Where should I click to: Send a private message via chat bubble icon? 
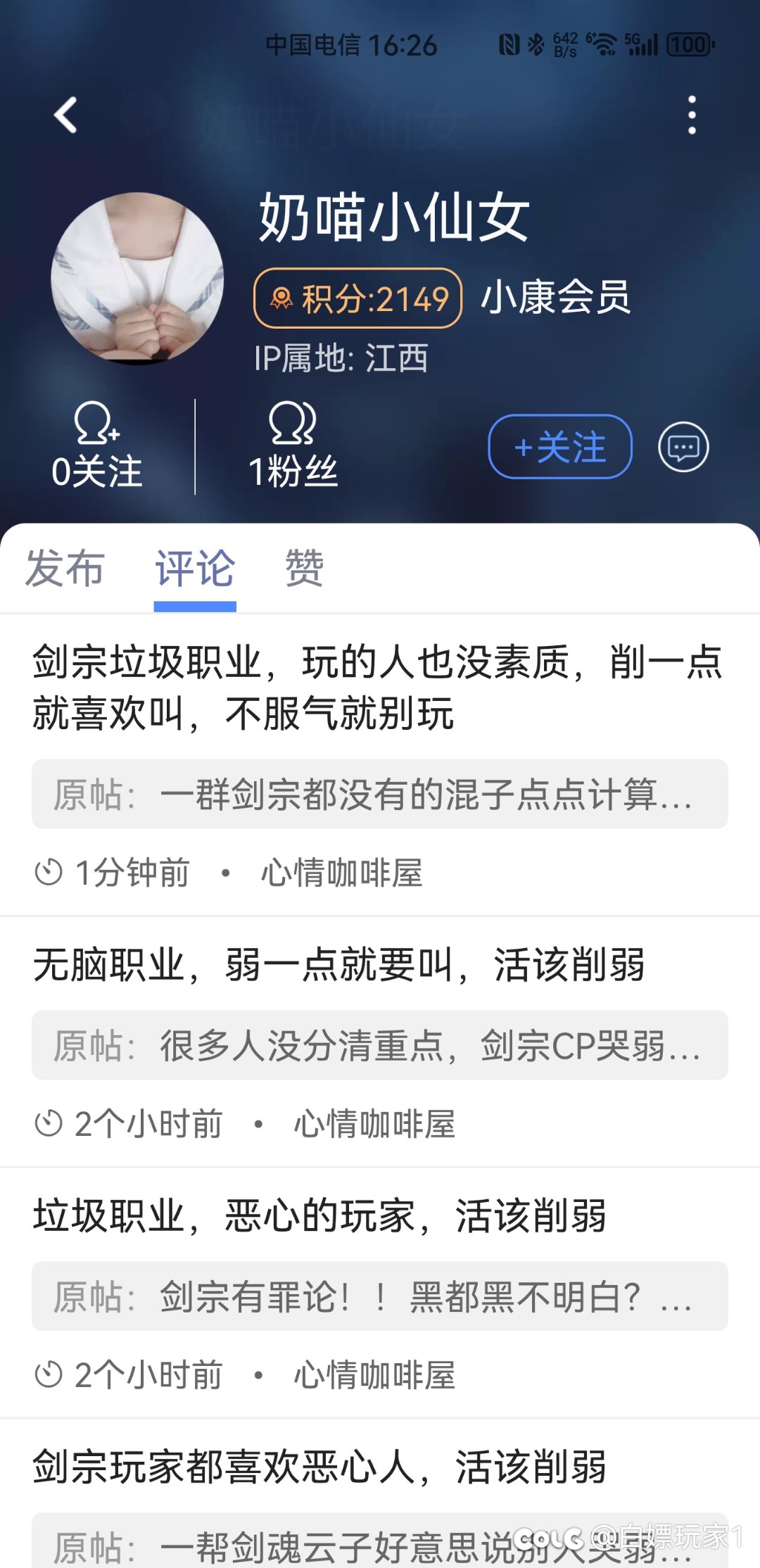(683, 447)
